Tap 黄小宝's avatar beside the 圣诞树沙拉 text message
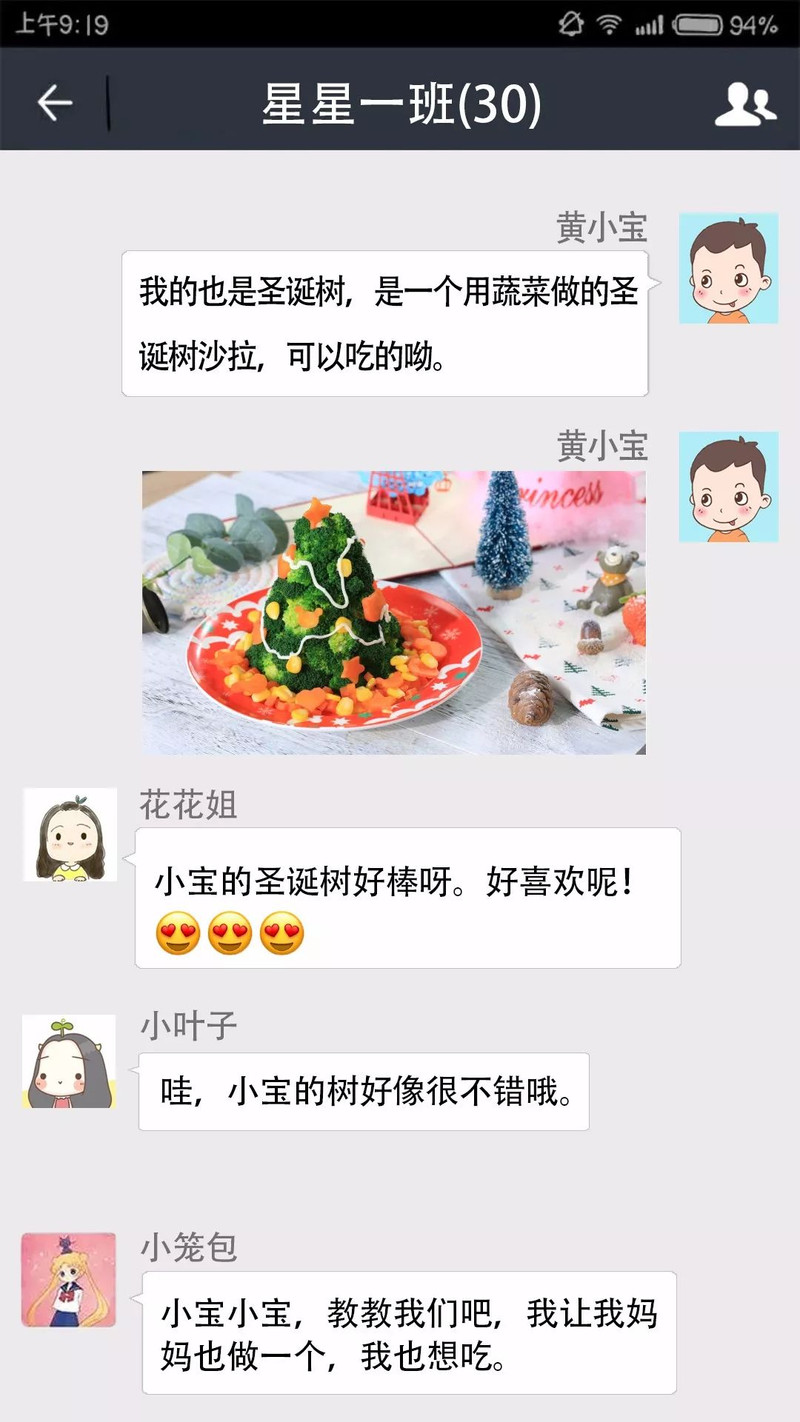Image resolution: width=800 pixels, height=1422 pixels. (728, 268)
